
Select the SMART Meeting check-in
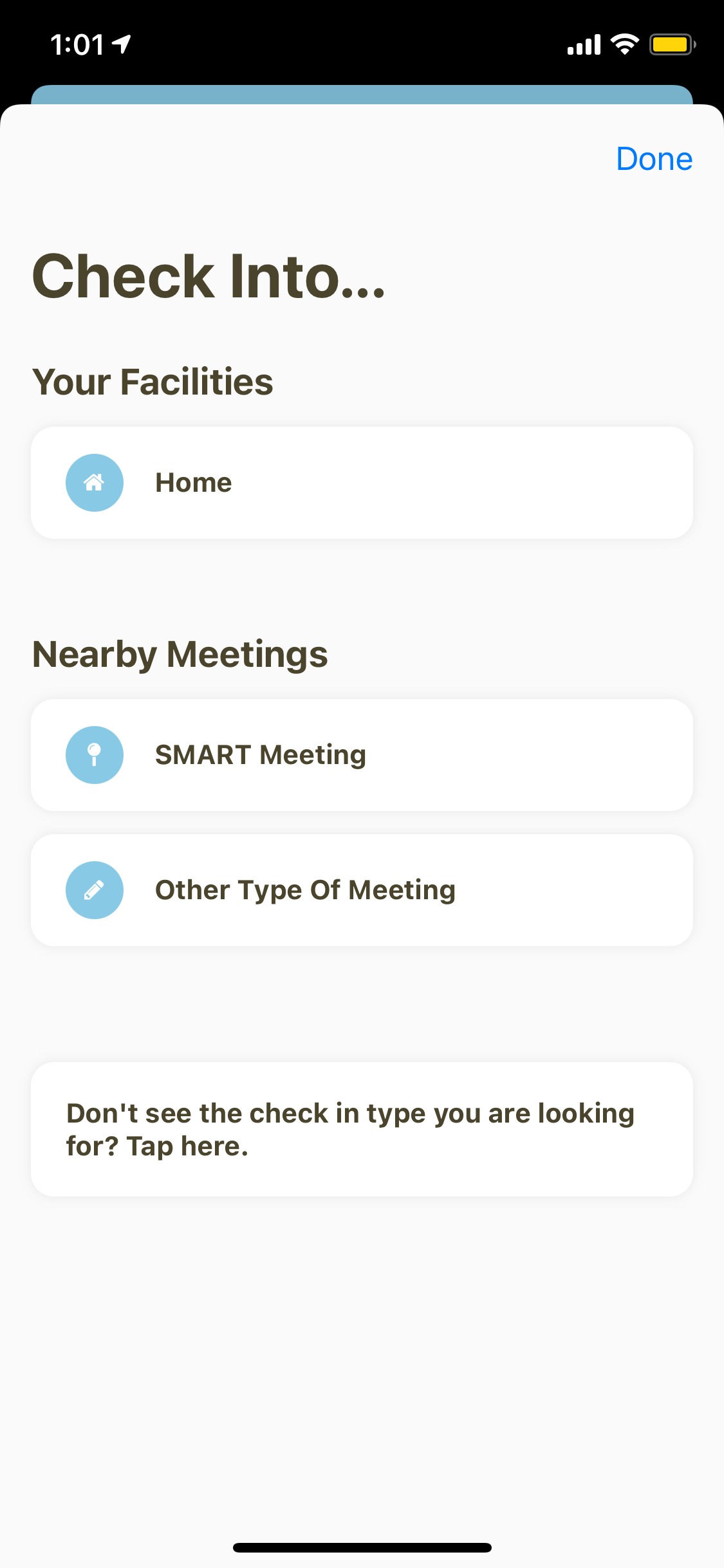[362, 755]
